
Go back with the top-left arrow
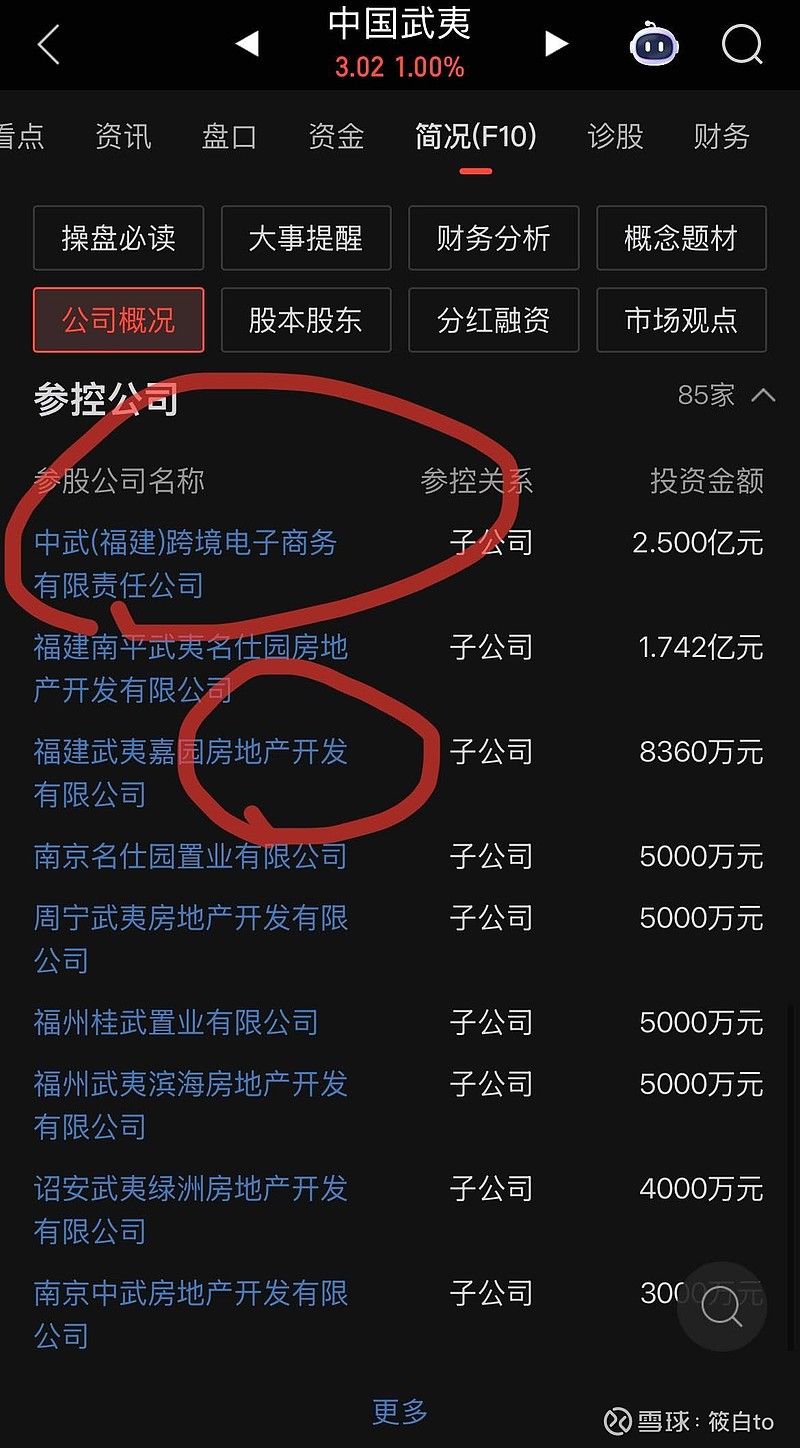48,45
